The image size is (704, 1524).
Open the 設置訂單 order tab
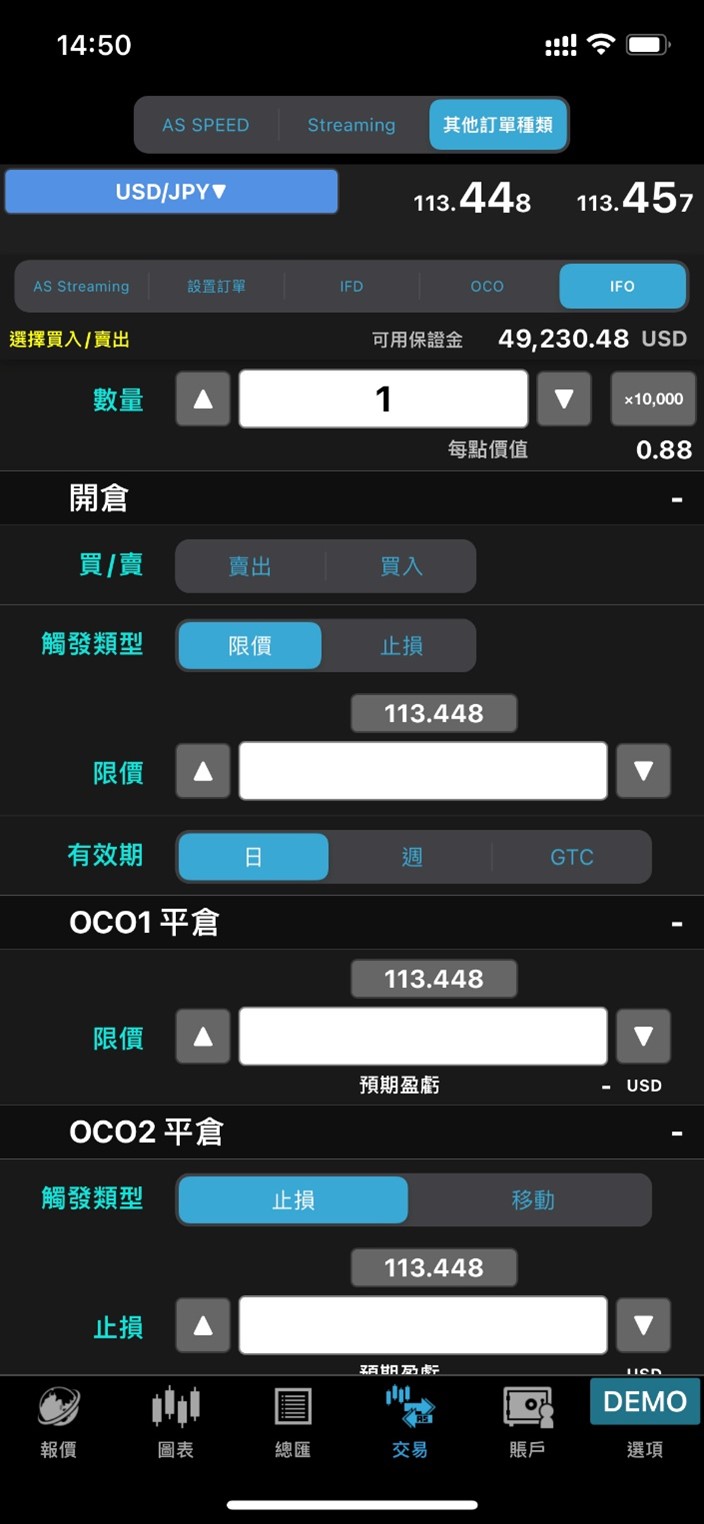pos(216,286)
